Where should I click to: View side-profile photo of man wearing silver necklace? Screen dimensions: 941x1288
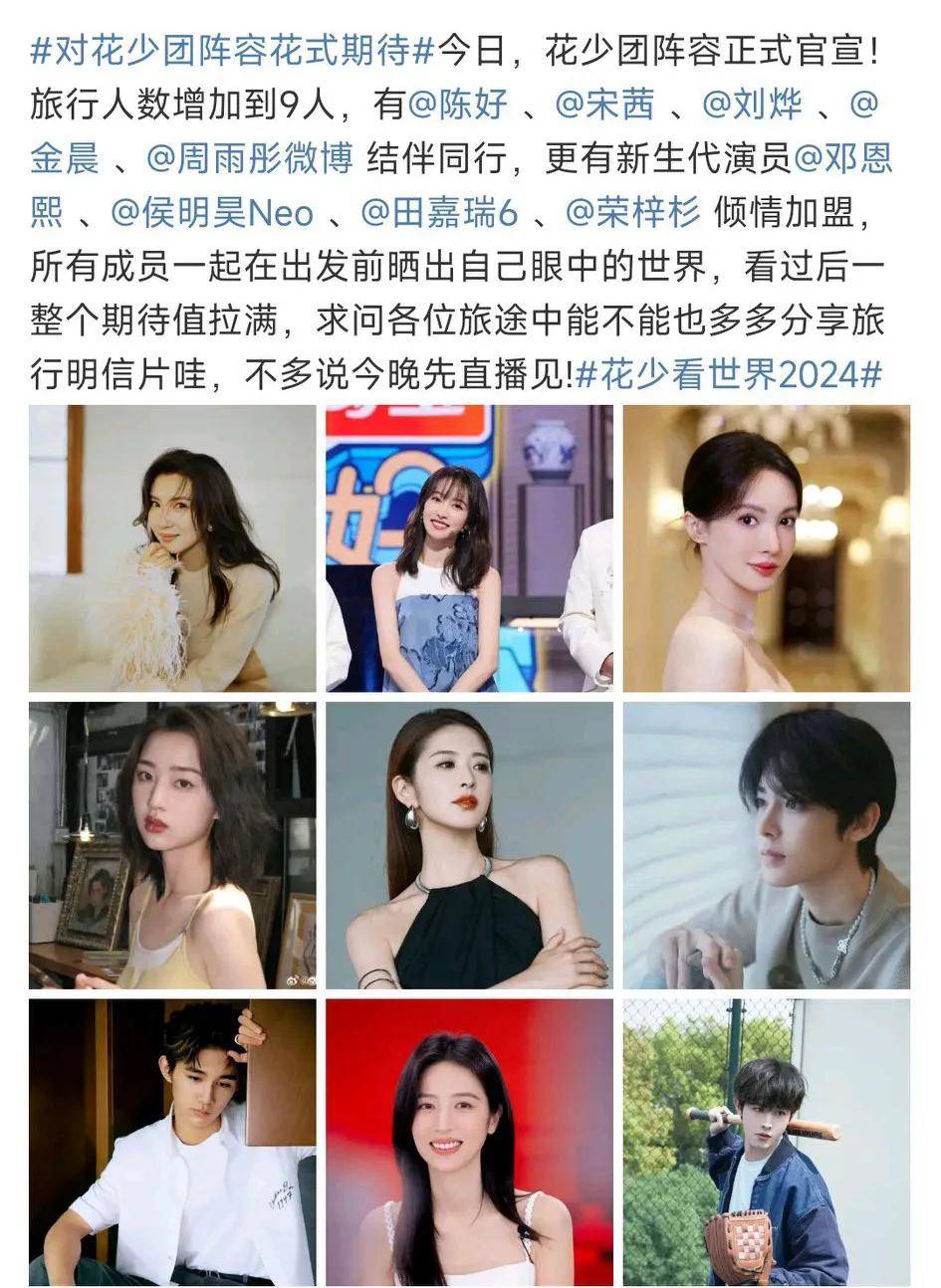click(766, 845)
